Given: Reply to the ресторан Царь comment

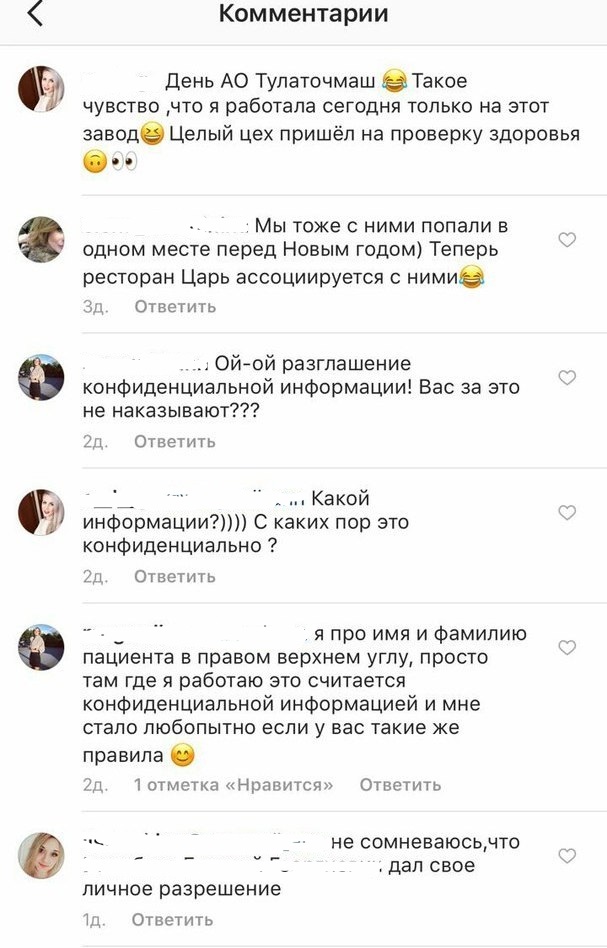Looking at the screenshot, I should (x=175, y=307).
